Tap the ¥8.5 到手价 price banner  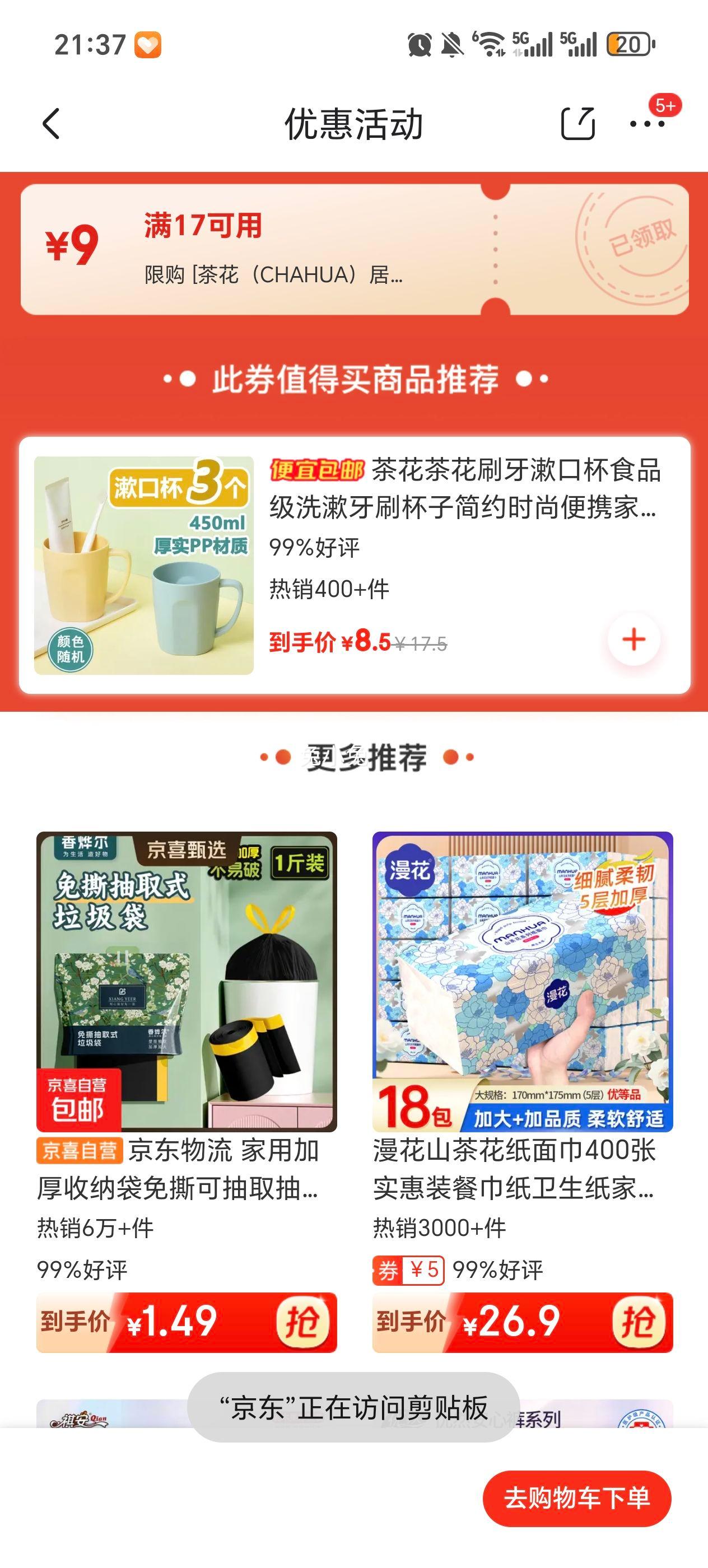click(x=329, y=640)
